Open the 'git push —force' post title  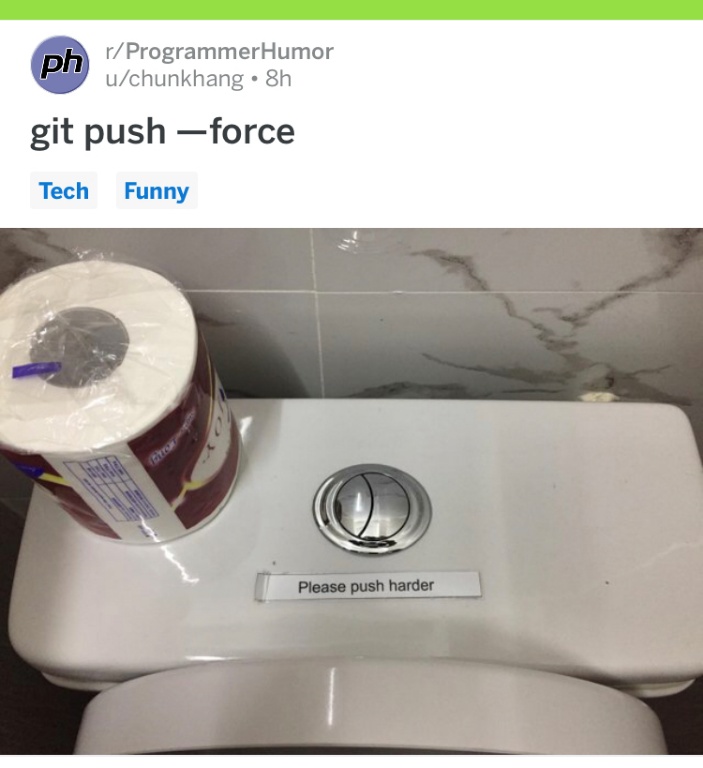[x=162, y=132]
